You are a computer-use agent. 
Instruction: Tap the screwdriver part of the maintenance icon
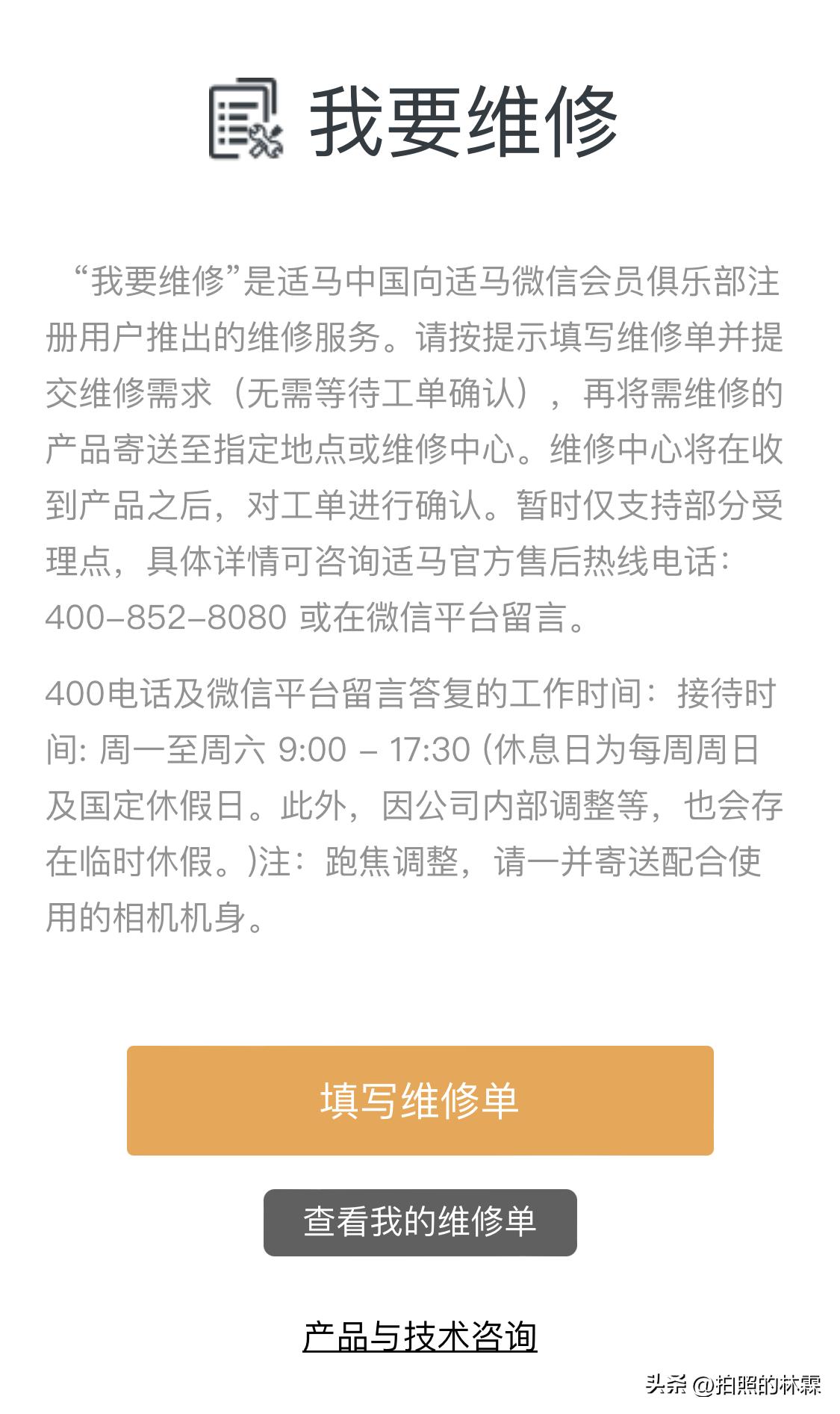click(276, 130)
